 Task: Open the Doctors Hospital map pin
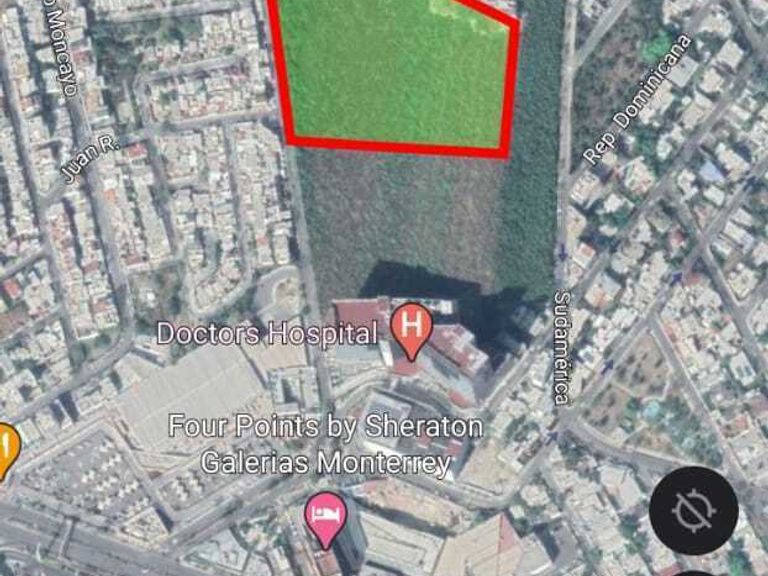(x=411, y=328)
